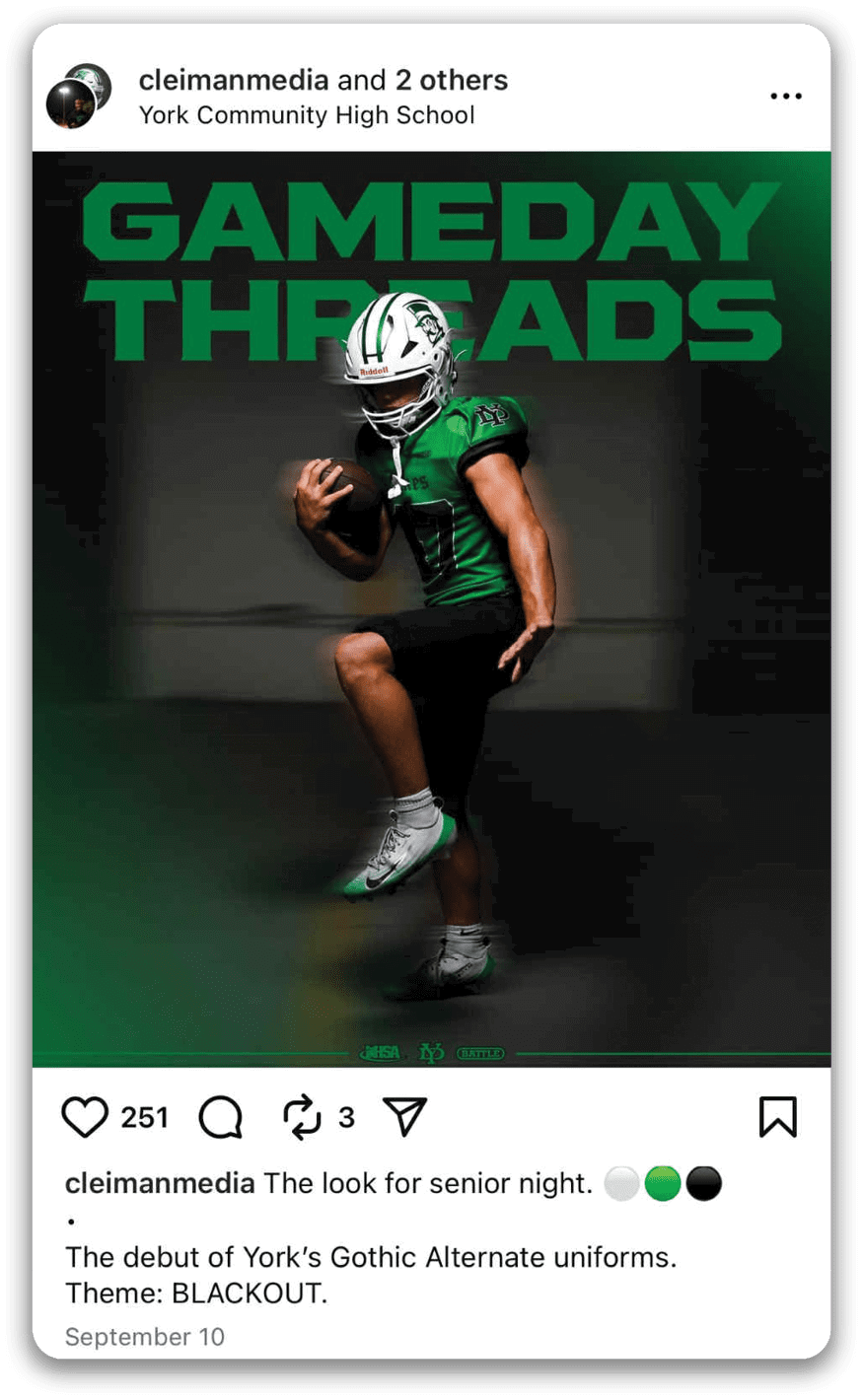Open the stacked profile avatars
Viewport: 863px width, 1400px height.
pos(78,97)
